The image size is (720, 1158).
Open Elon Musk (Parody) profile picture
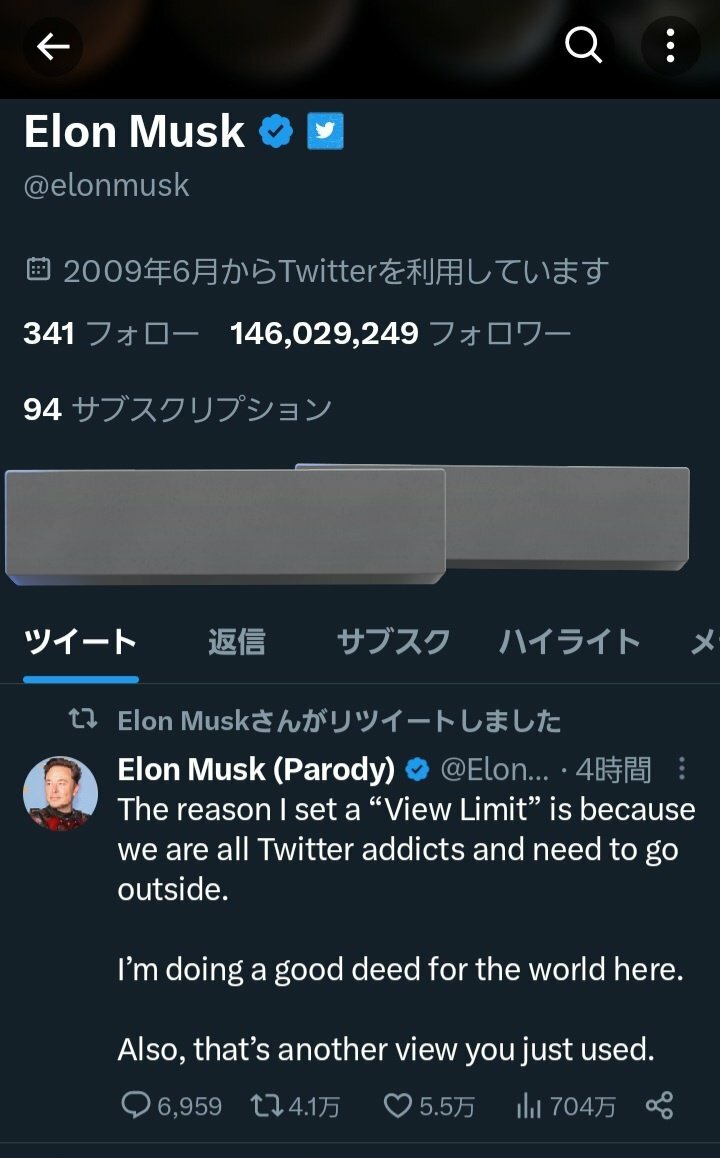tap(60, 794)
